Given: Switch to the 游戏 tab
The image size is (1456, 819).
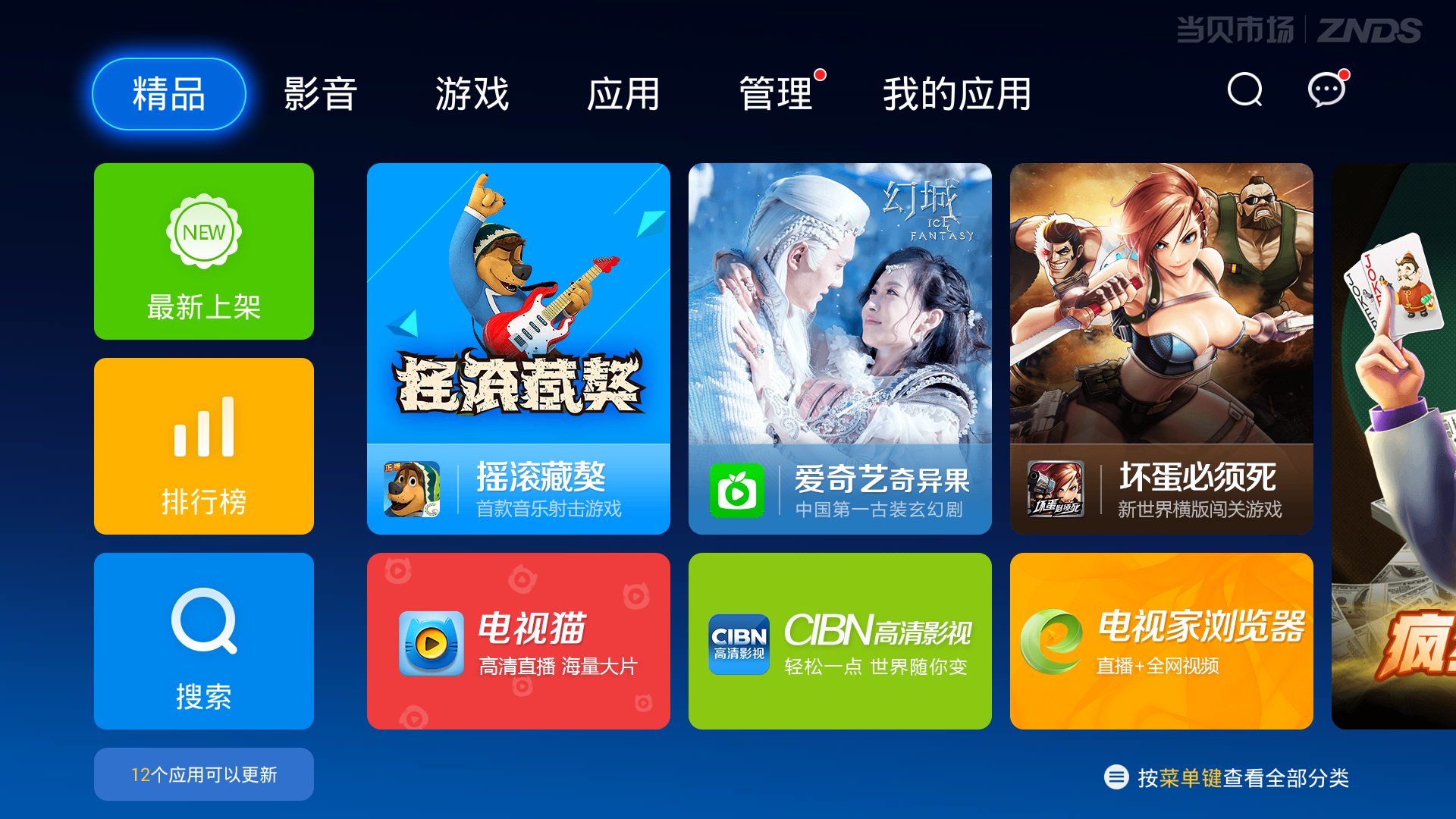Looking at the screenshot, I should (x=472, y=94).
